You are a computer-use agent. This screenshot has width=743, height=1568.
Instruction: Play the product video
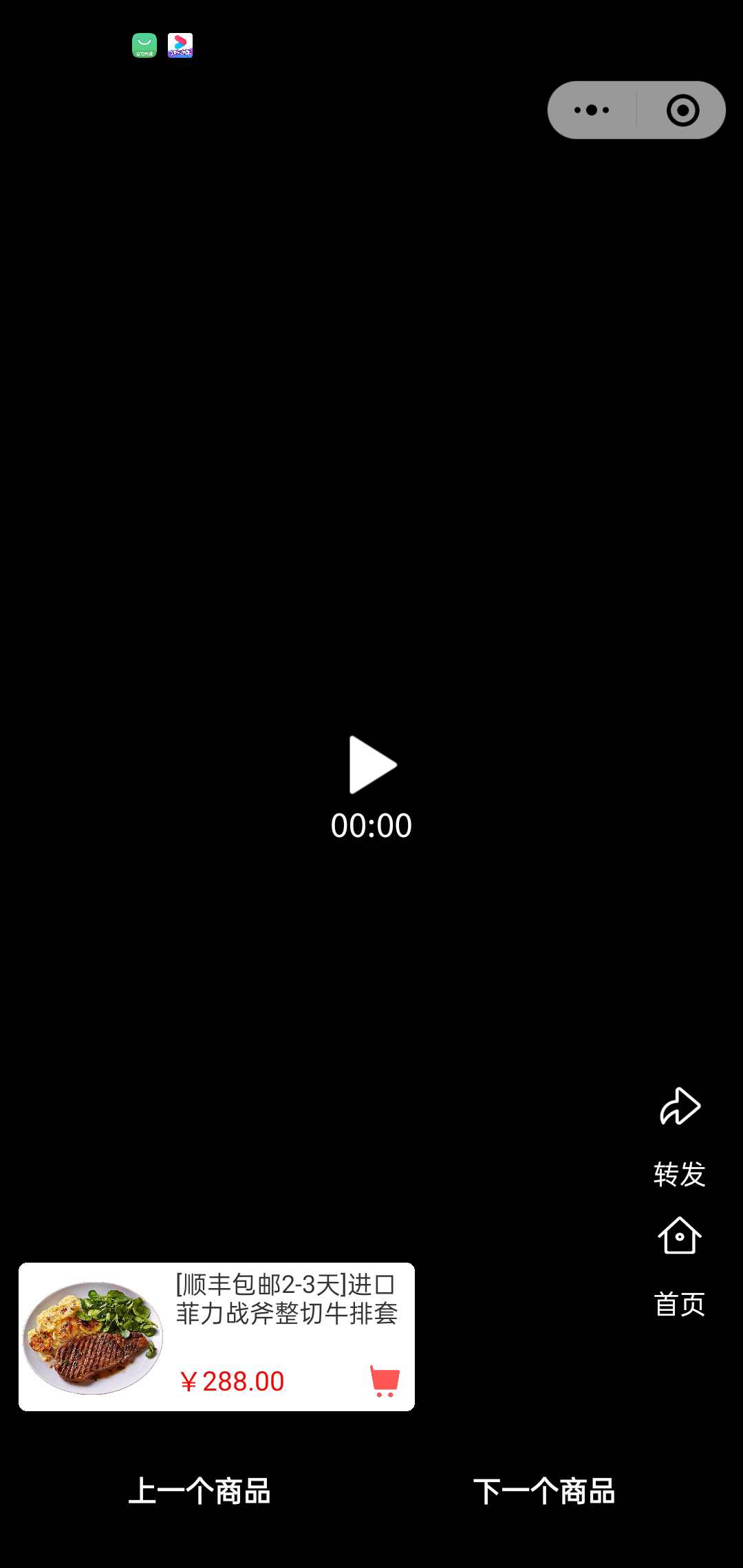[x=372, y=765]
